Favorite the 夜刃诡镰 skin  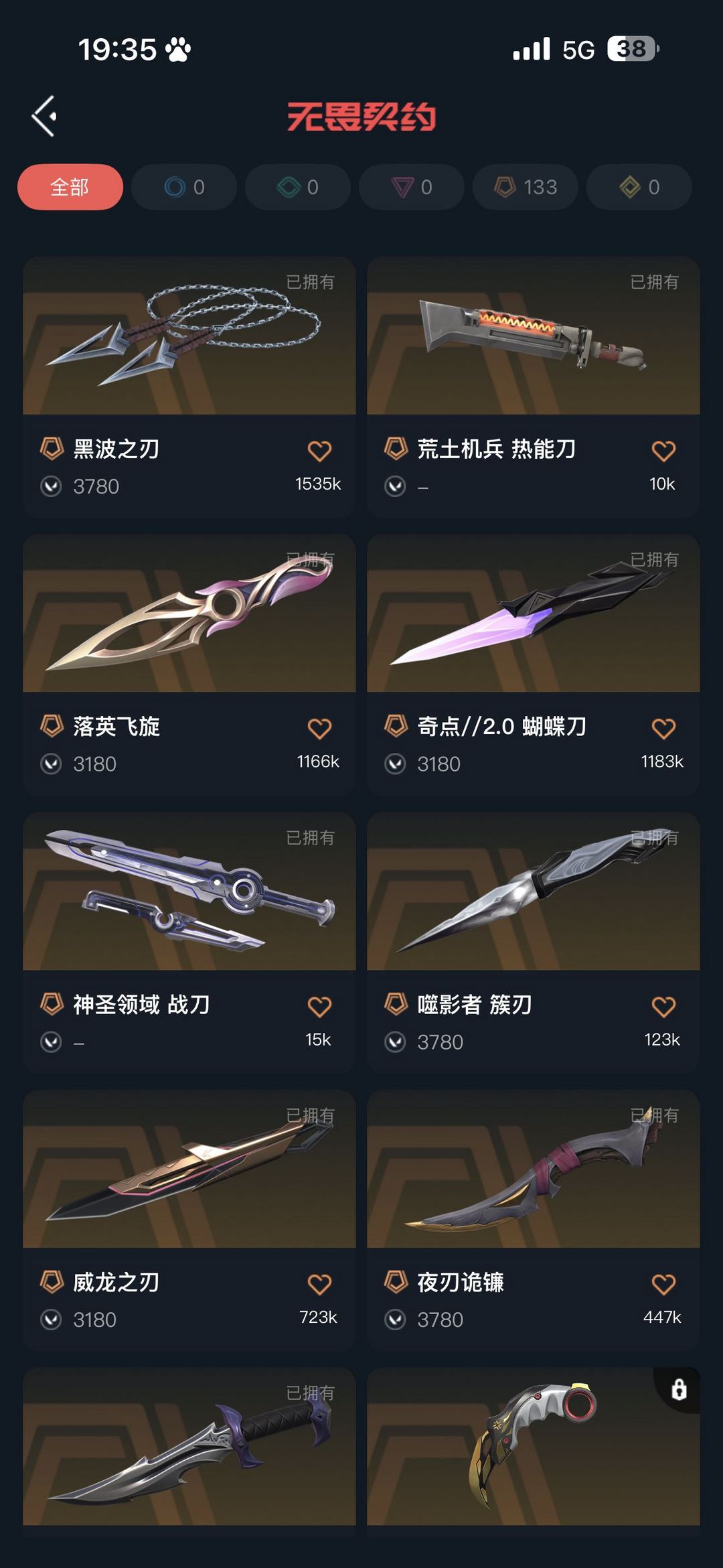(663, 1284)
